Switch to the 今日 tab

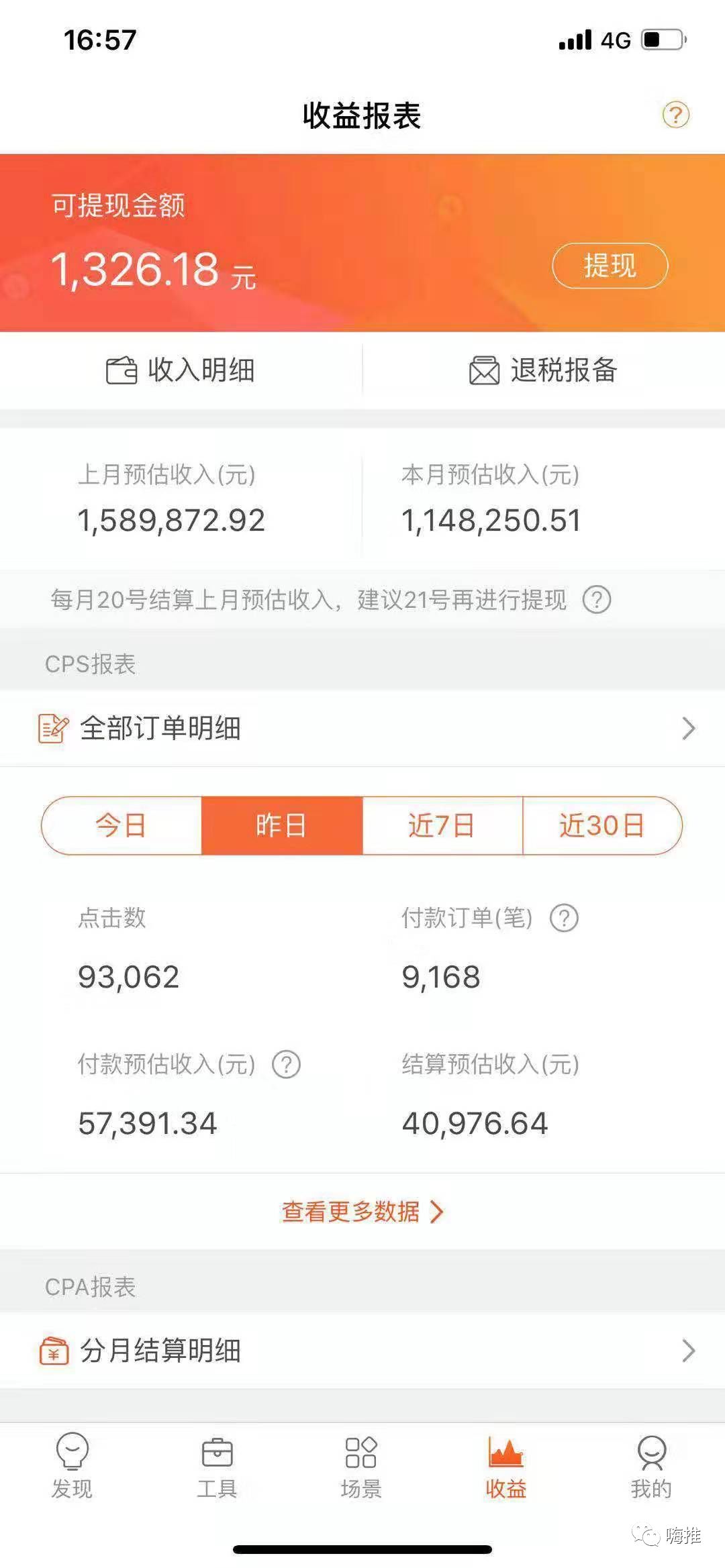pos(122,825)
